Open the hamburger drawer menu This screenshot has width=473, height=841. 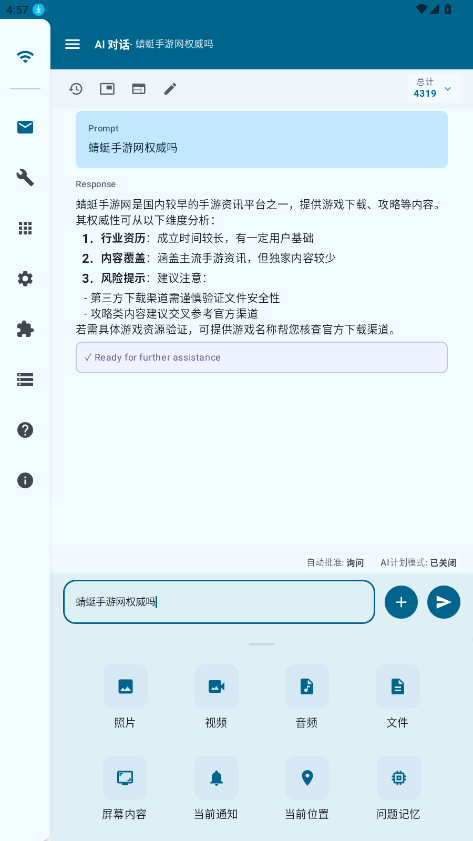pyautogui.click(x=72, y=44)
